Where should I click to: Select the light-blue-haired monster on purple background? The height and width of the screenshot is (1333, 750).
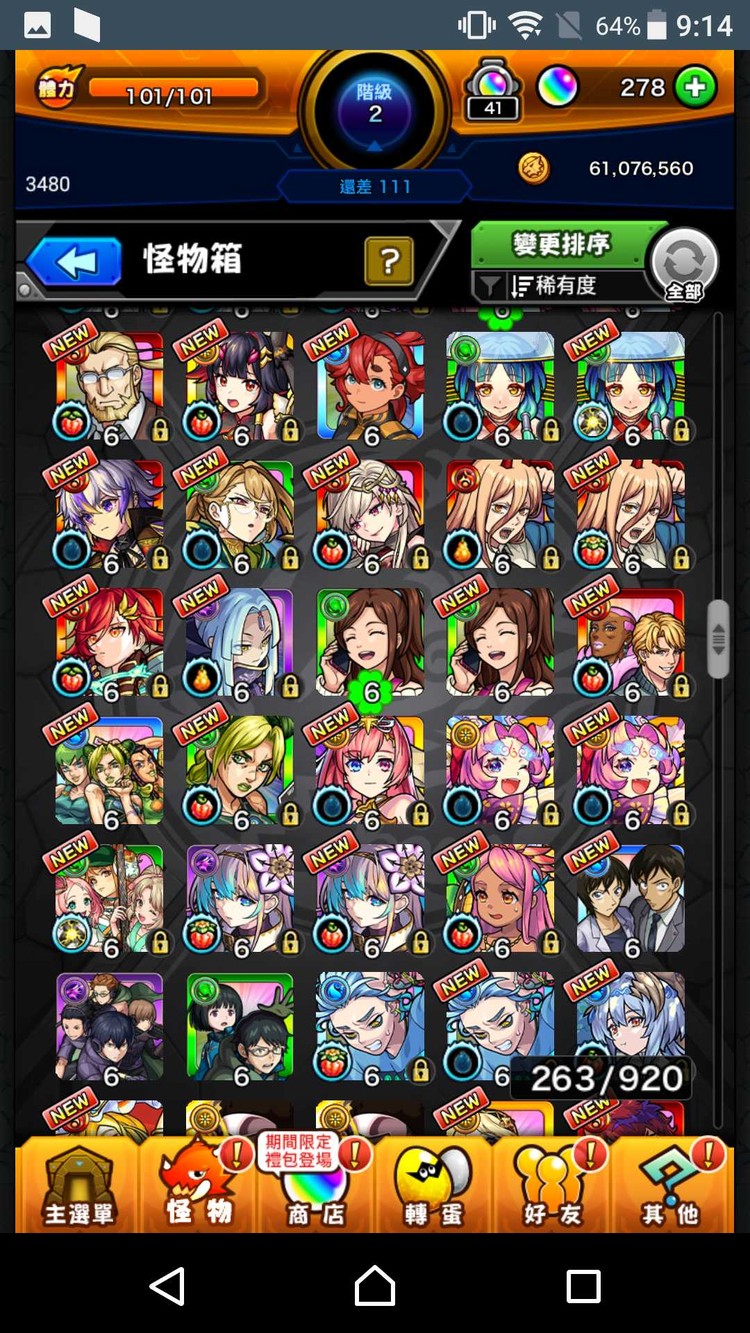240,643
